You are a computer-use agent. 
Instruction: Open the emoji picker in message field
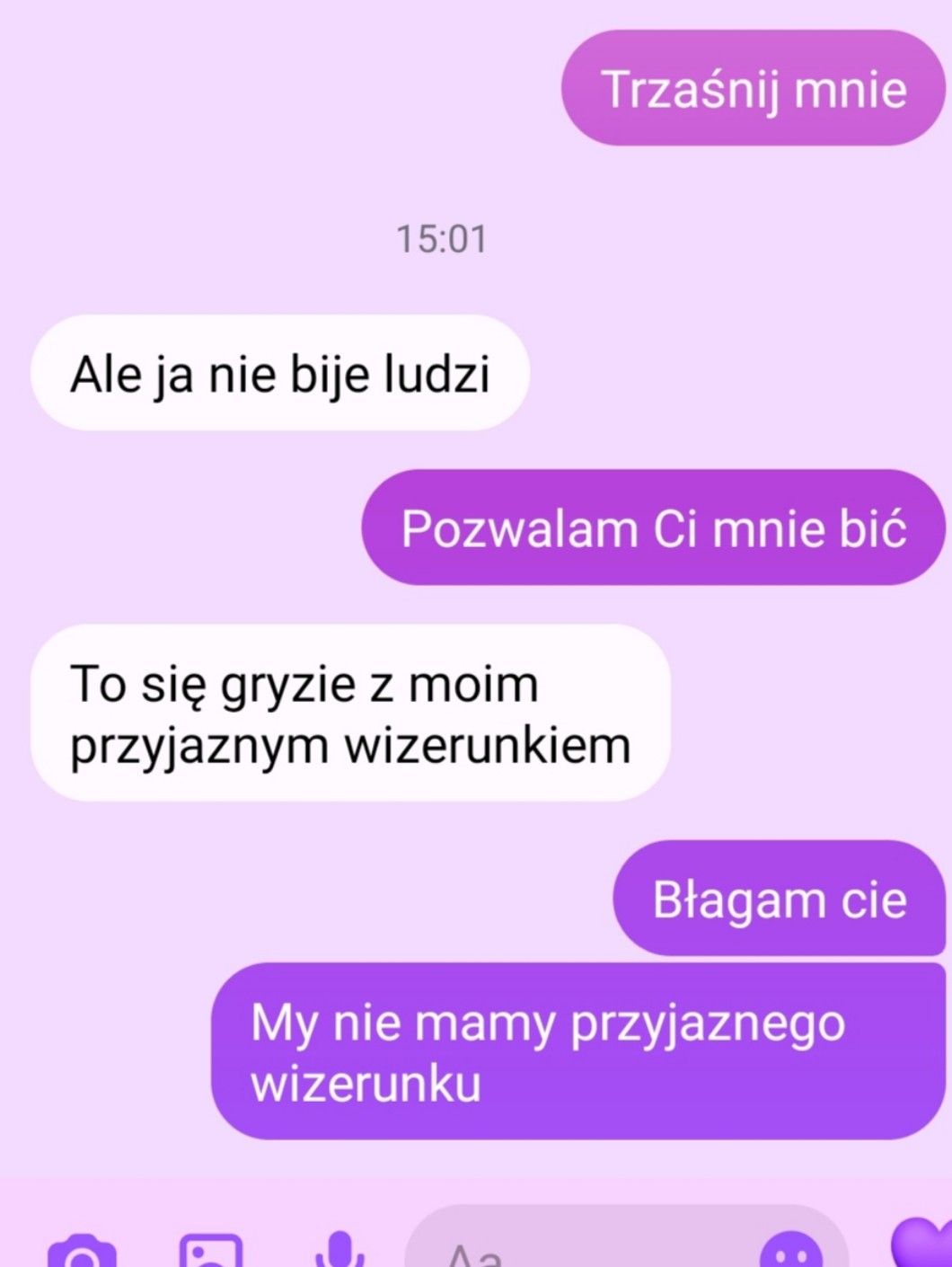click(x=790, y=1252)
